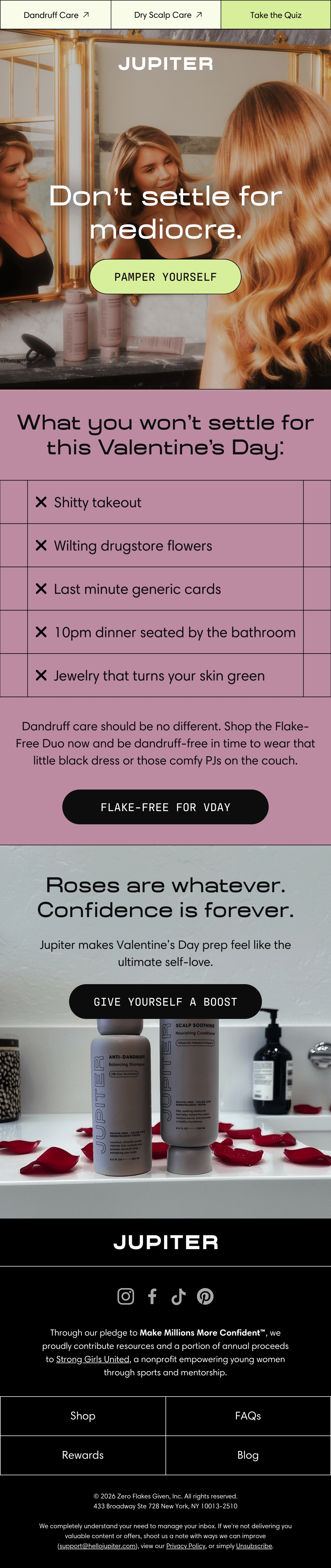Open the Dry Scalp Care link
Image resolution: width=331 pixels, height=1568 pixels.
tap(166, 15)
